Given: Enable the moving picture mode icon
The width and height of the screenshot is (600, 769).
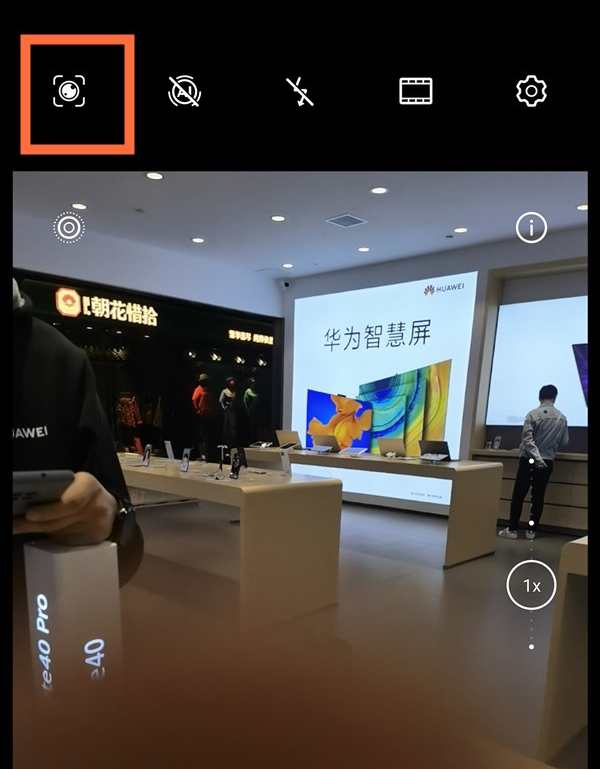Looking at the screenshot, I should (69, 228).
